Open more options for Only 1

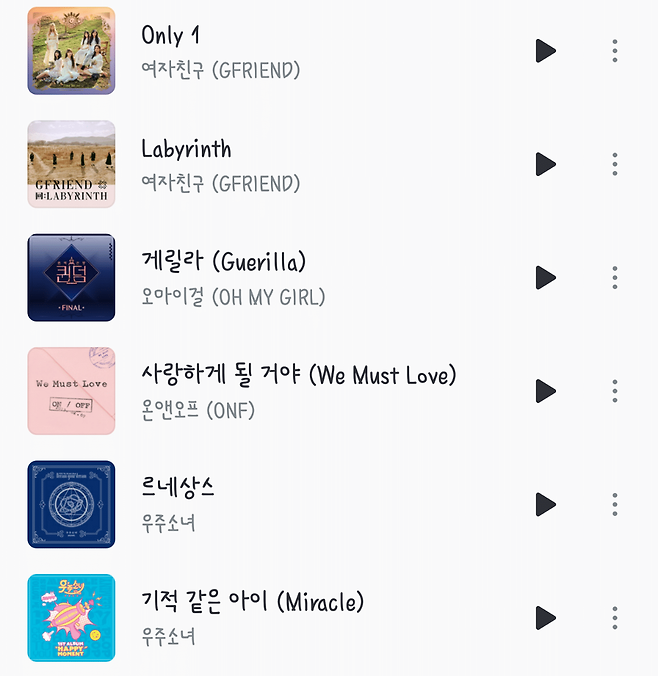click(x=614, y=51)
